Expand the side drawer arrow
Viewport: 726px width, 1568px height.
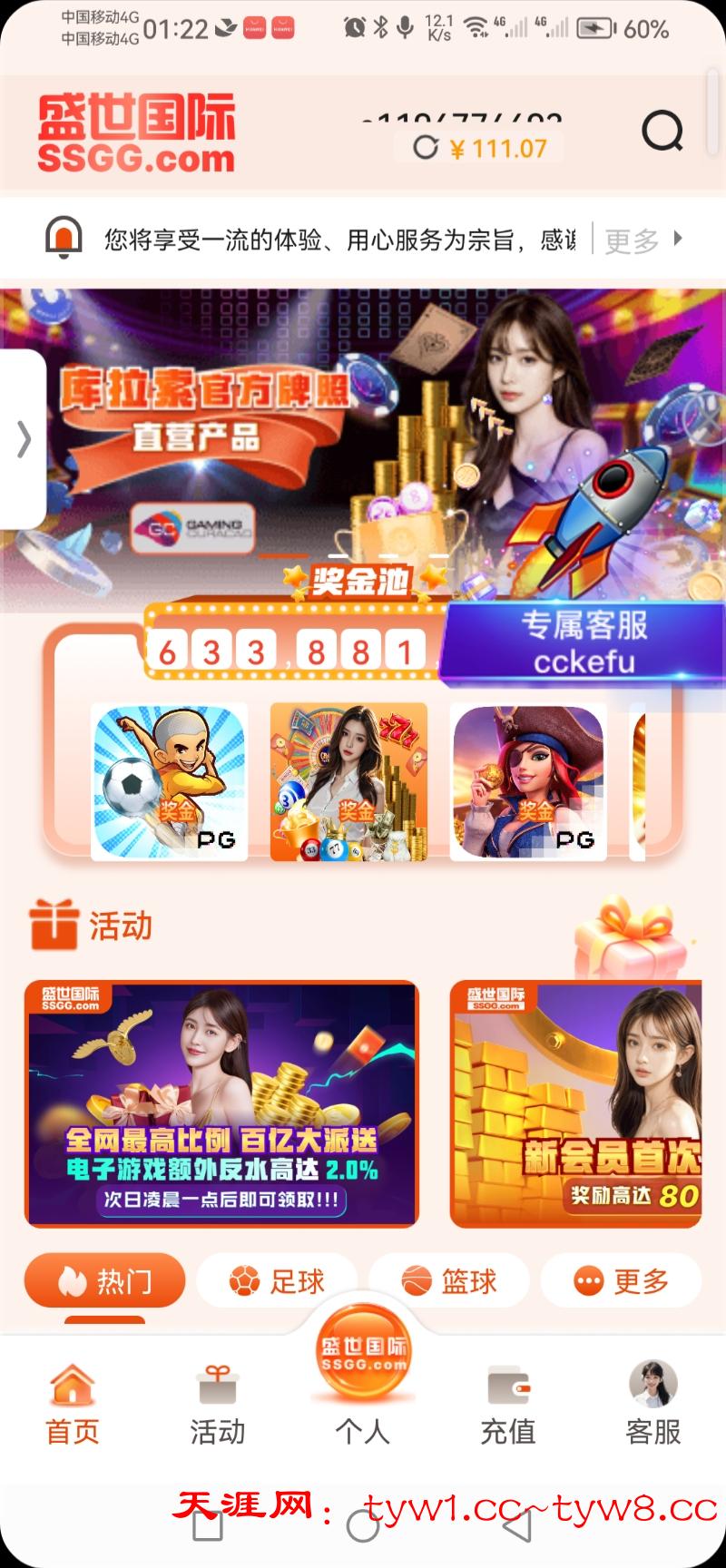pos(24,439)
